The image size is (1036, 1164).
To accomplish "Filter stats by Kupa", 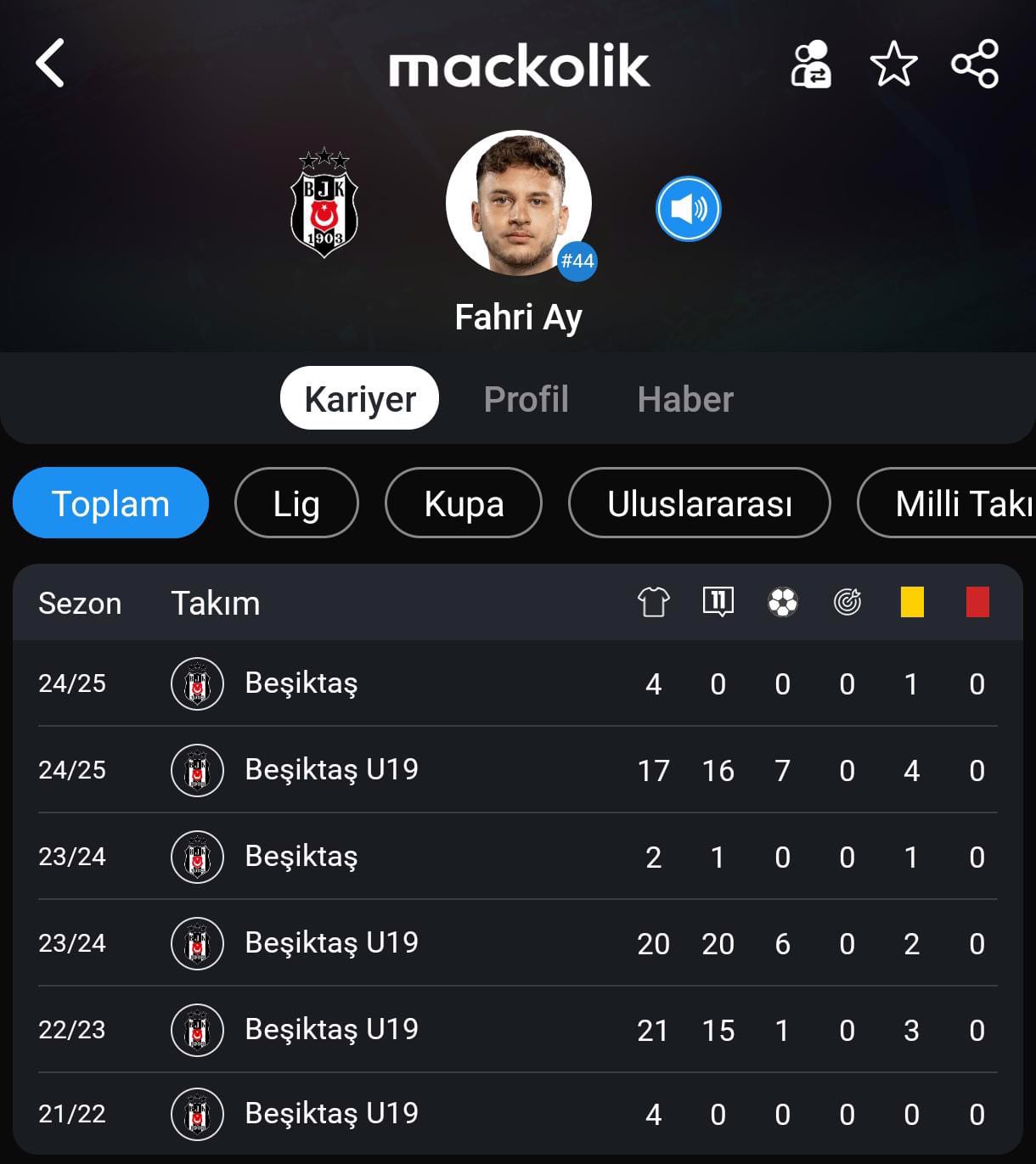I will point(464,503).
